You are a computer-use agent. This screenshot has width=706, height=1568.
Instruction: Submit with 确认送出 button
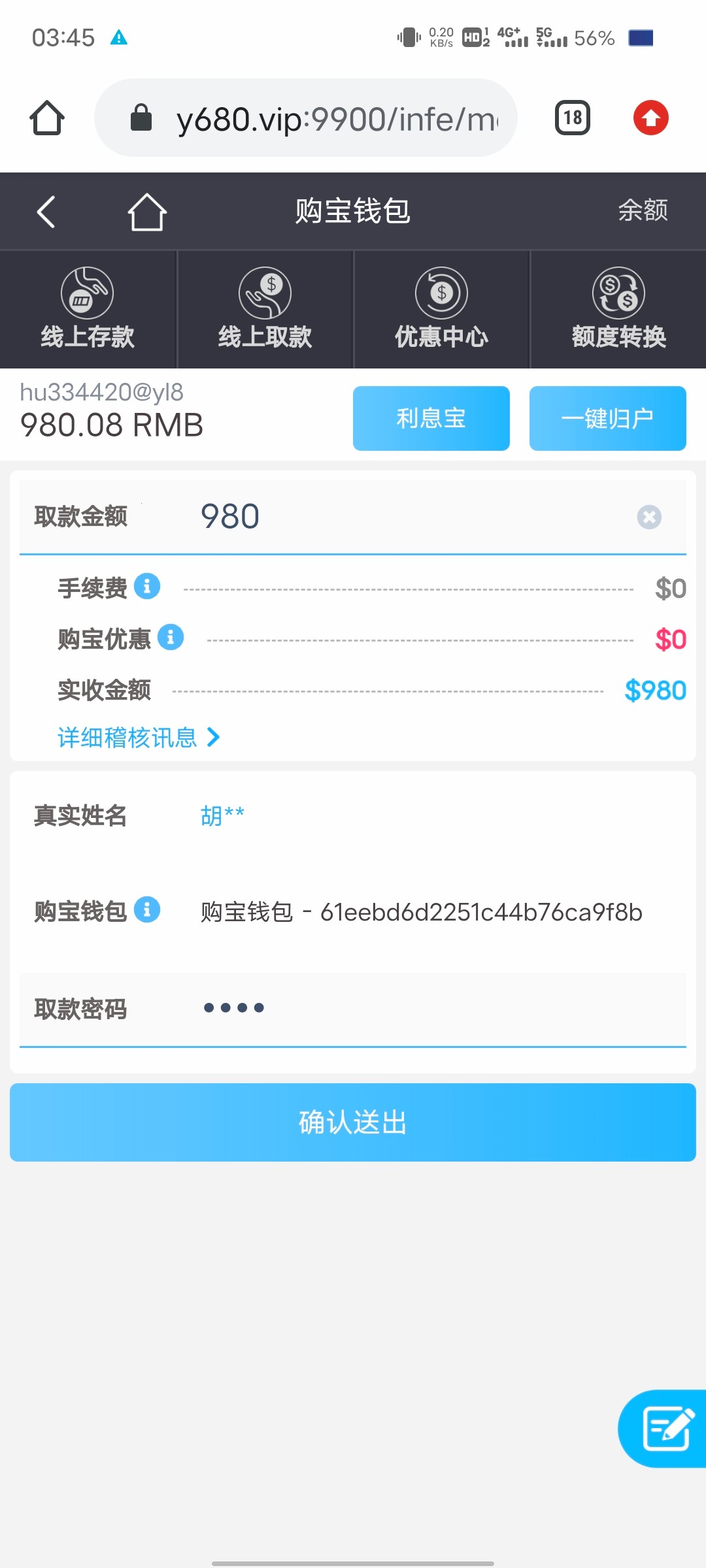coord(353,1122)
